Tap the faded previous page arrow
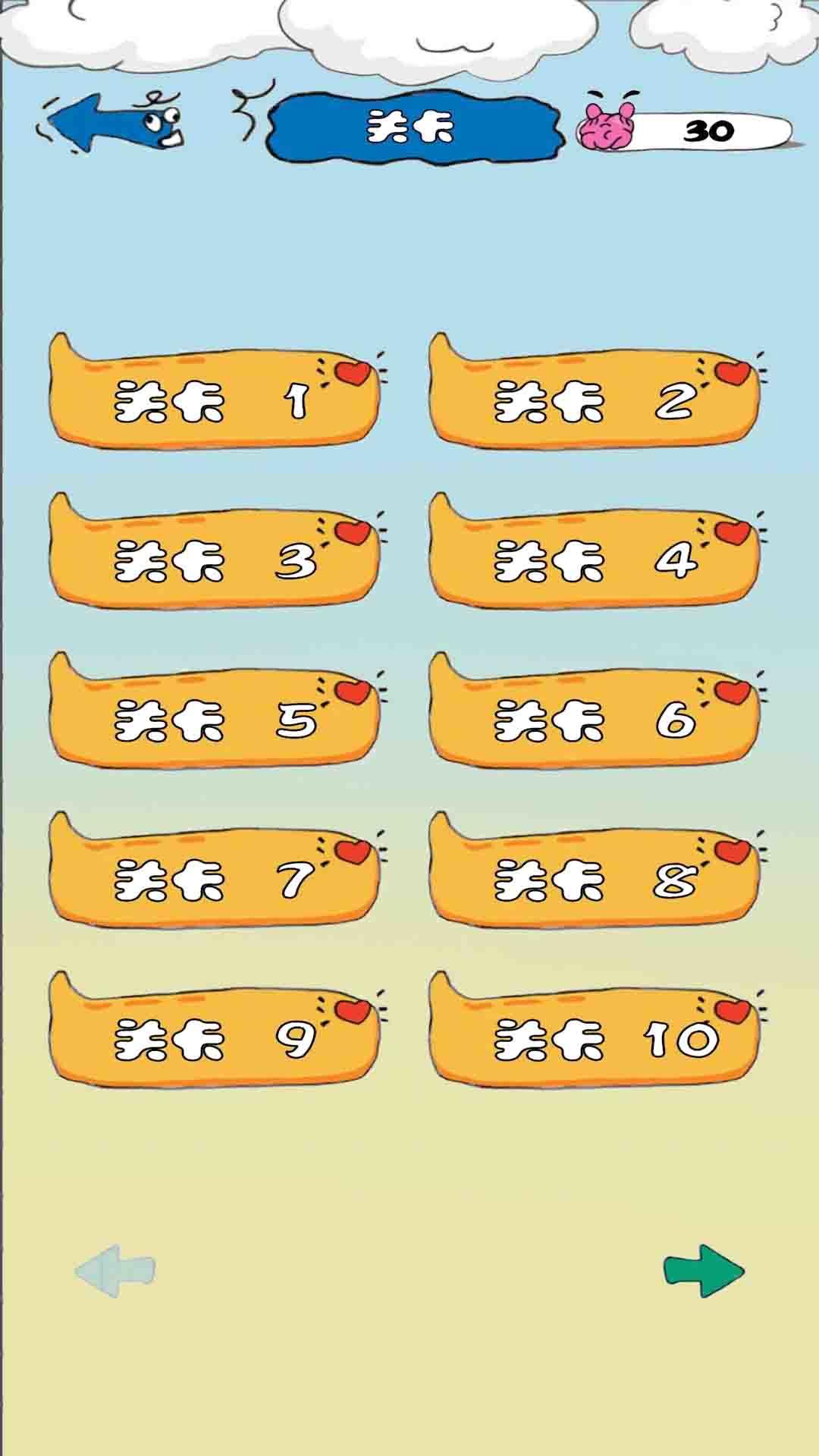Image resolution: width=819 pixels, height=1456 pixels. pos(115,1270)
